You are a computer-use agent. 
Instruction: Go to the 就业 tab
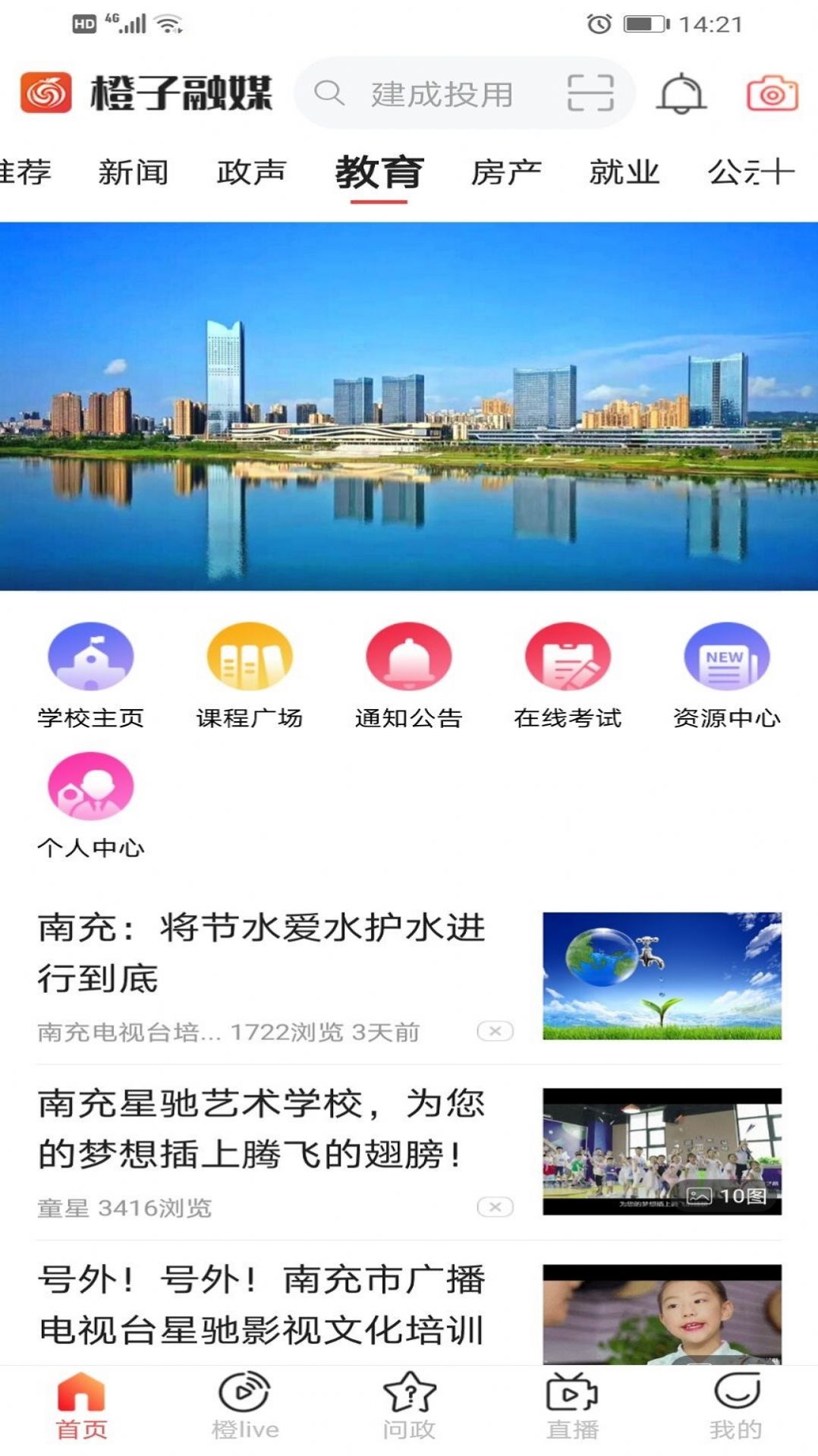625,172
